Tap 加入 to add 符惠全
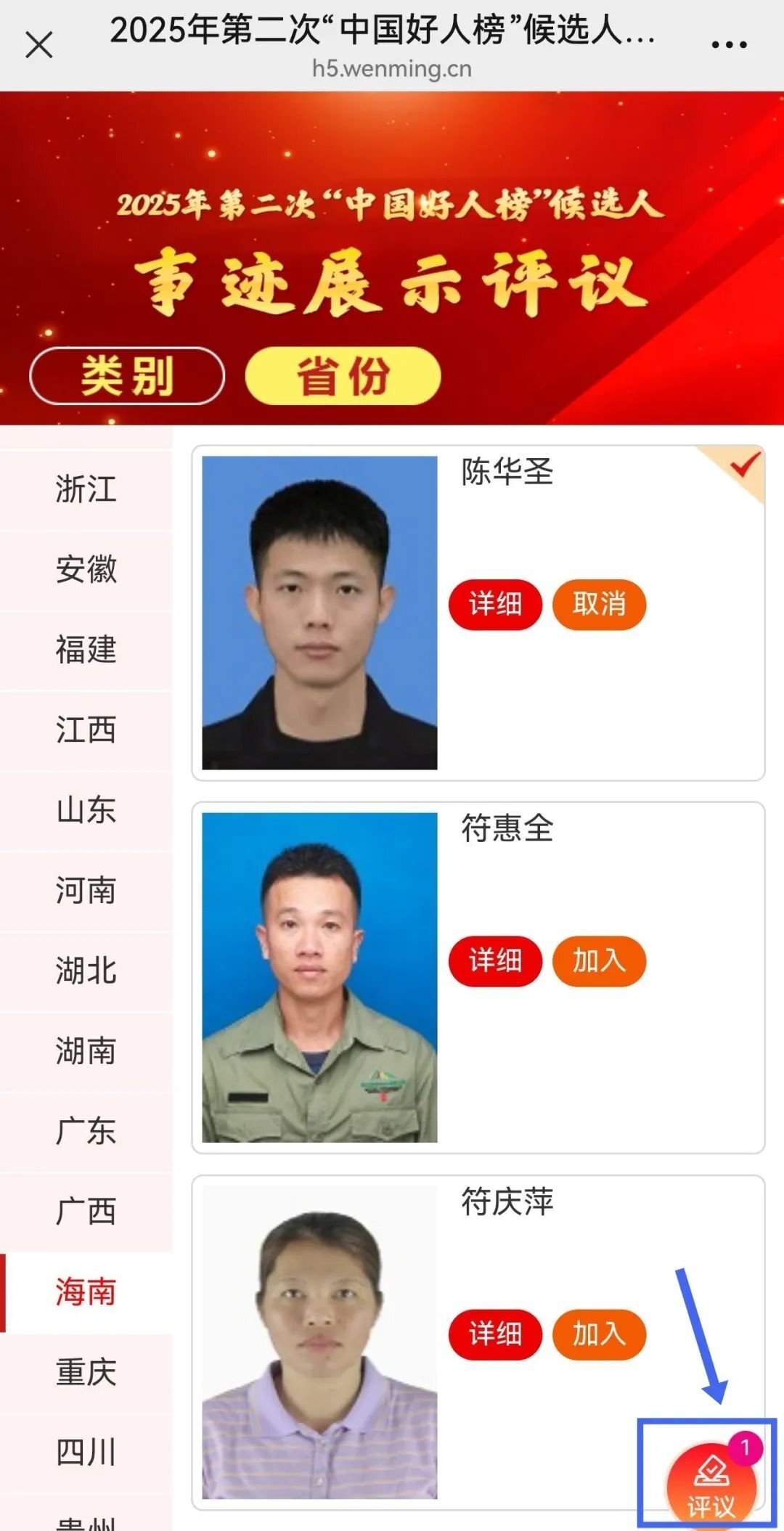This screenshot has width=784, height=1531. [599, 961]
